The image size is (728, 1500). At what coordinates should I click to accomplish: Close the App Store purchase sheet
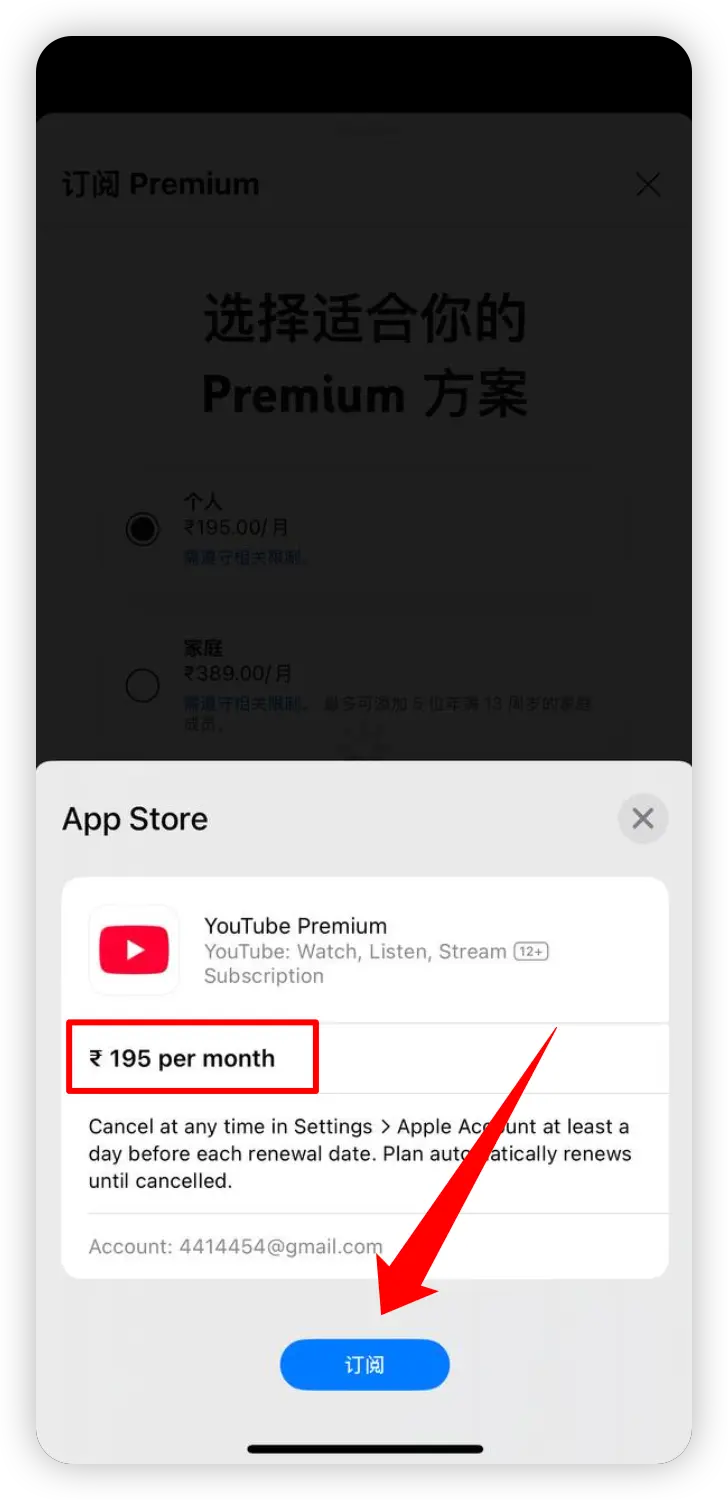642,819
